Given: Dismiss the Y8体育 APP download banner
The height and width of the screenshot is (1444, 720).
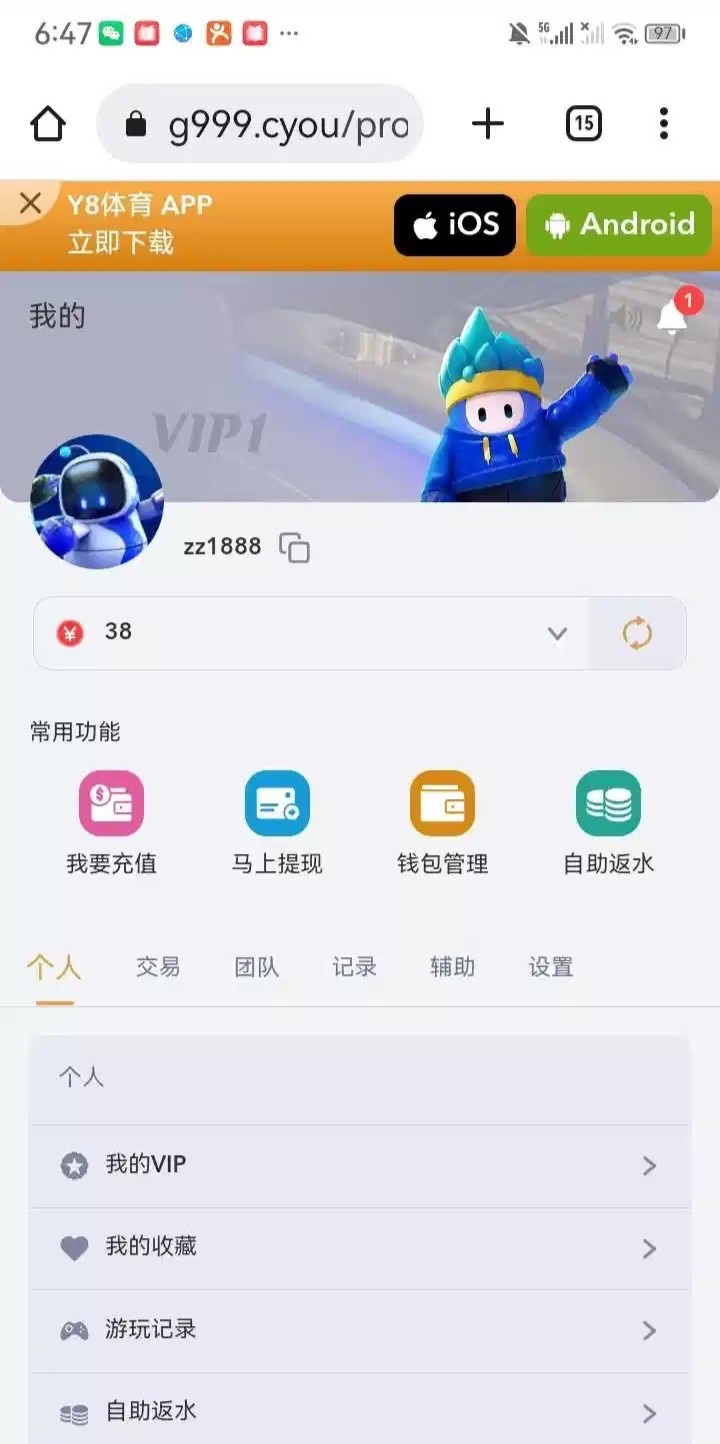Looking at the screenshot, I should [x=30, y=204].
